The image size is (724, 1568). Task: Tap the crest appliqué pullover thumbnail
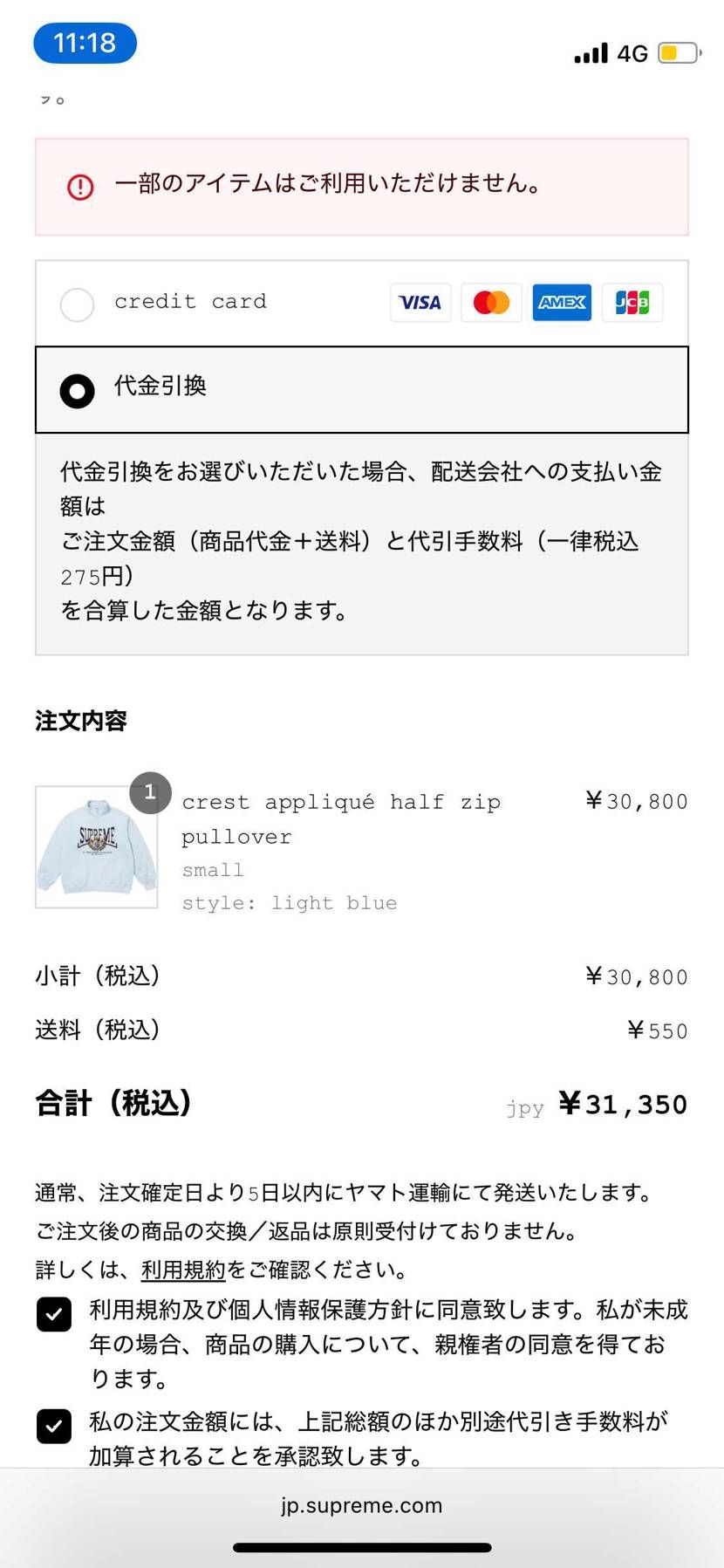(96, 846)
